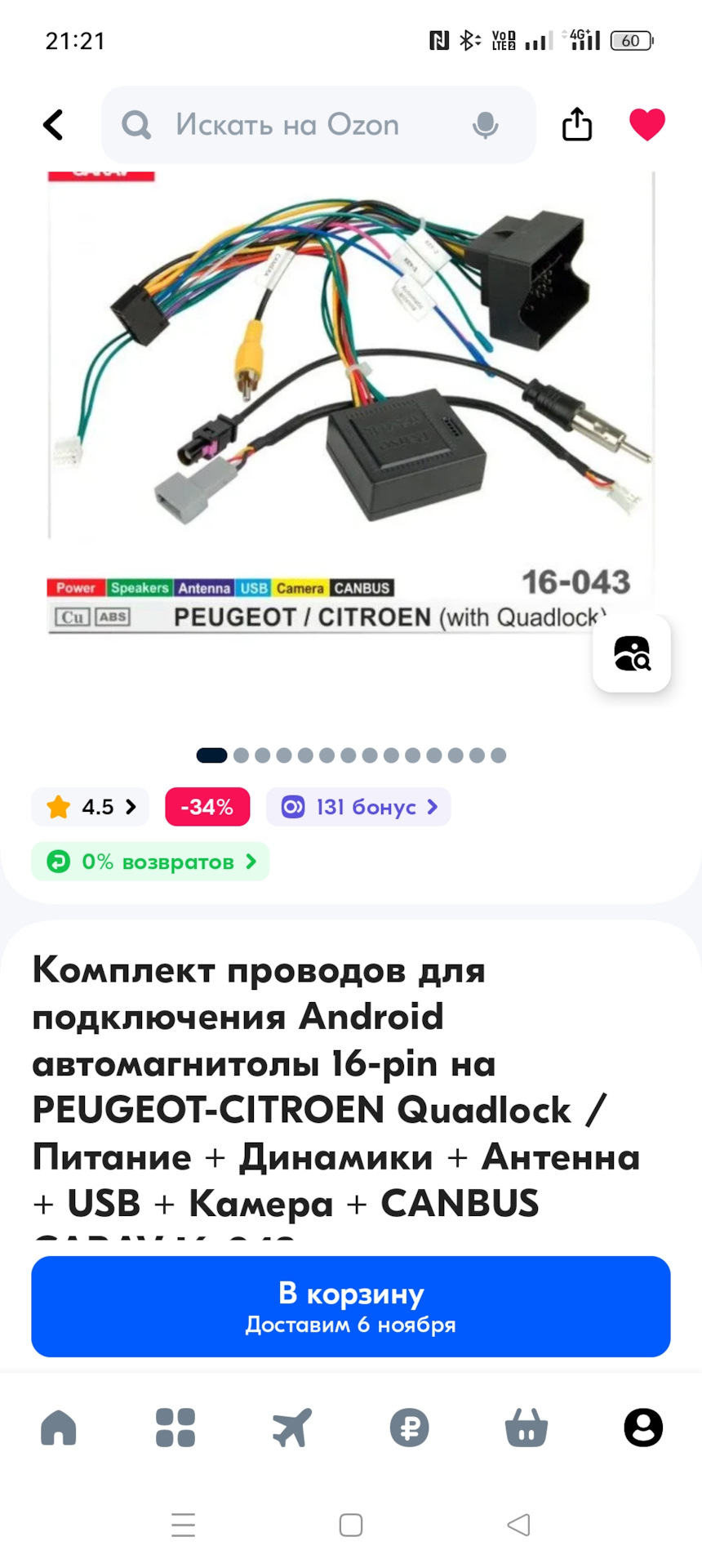Image resolution: width=702 pixels, height=1568 pixels.
Task: Expand the 131 бонус details
Action: pyautogui.click(x=358, y=806)
